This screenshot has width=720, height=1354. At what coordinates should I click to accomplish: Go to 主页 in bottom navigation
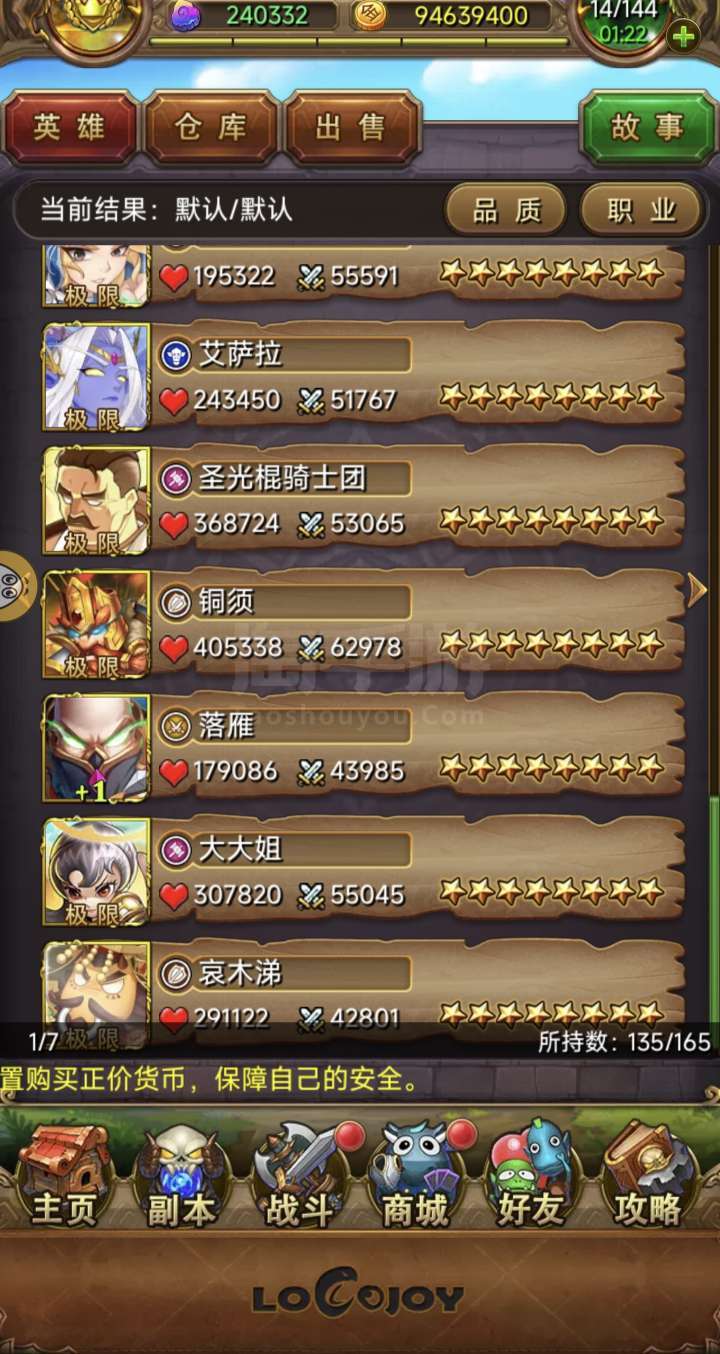(x=65, y=1176)
